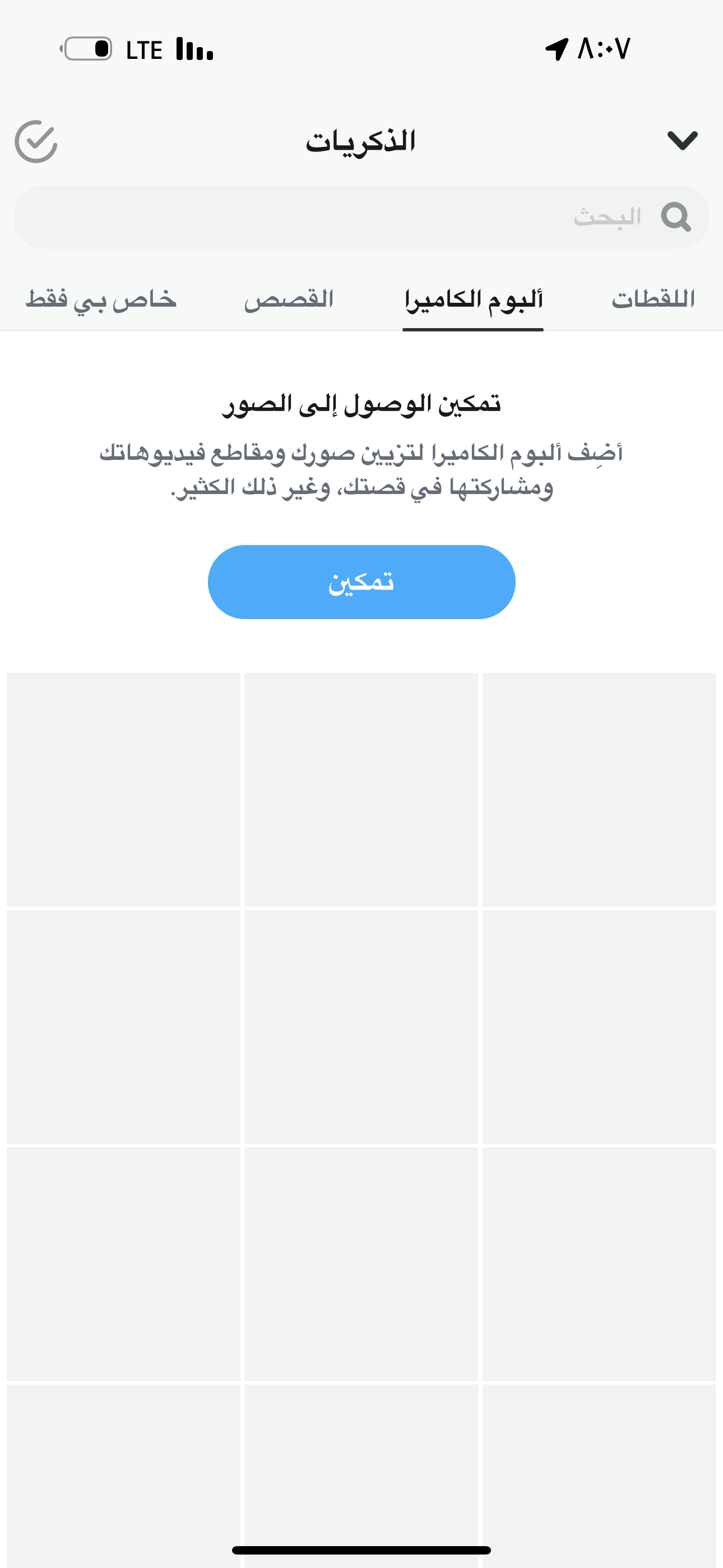Viewport: 723px width, 1568px height.
Task: Select the ألبوم الكاميرا tab
Action: [x=473, y=299]
